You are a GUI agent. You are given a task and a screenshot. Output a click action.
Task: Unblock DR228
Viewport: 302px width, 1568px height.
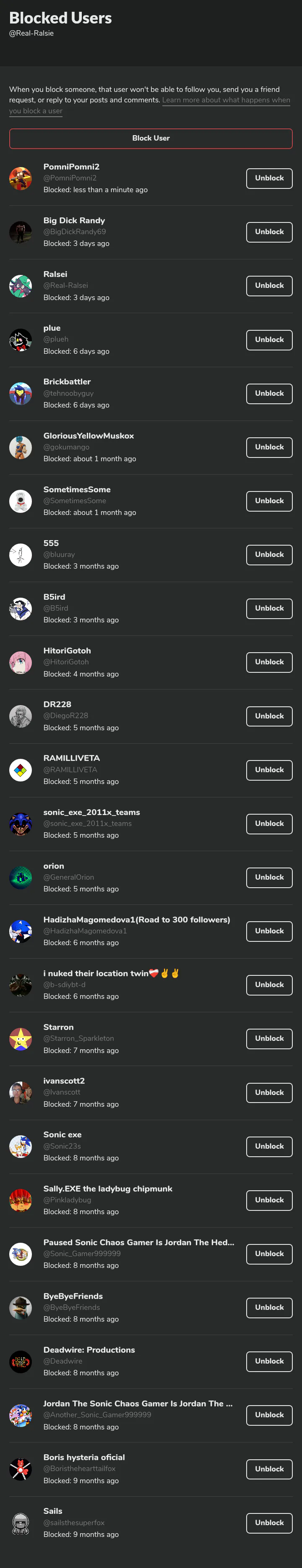tap(269, 716)
